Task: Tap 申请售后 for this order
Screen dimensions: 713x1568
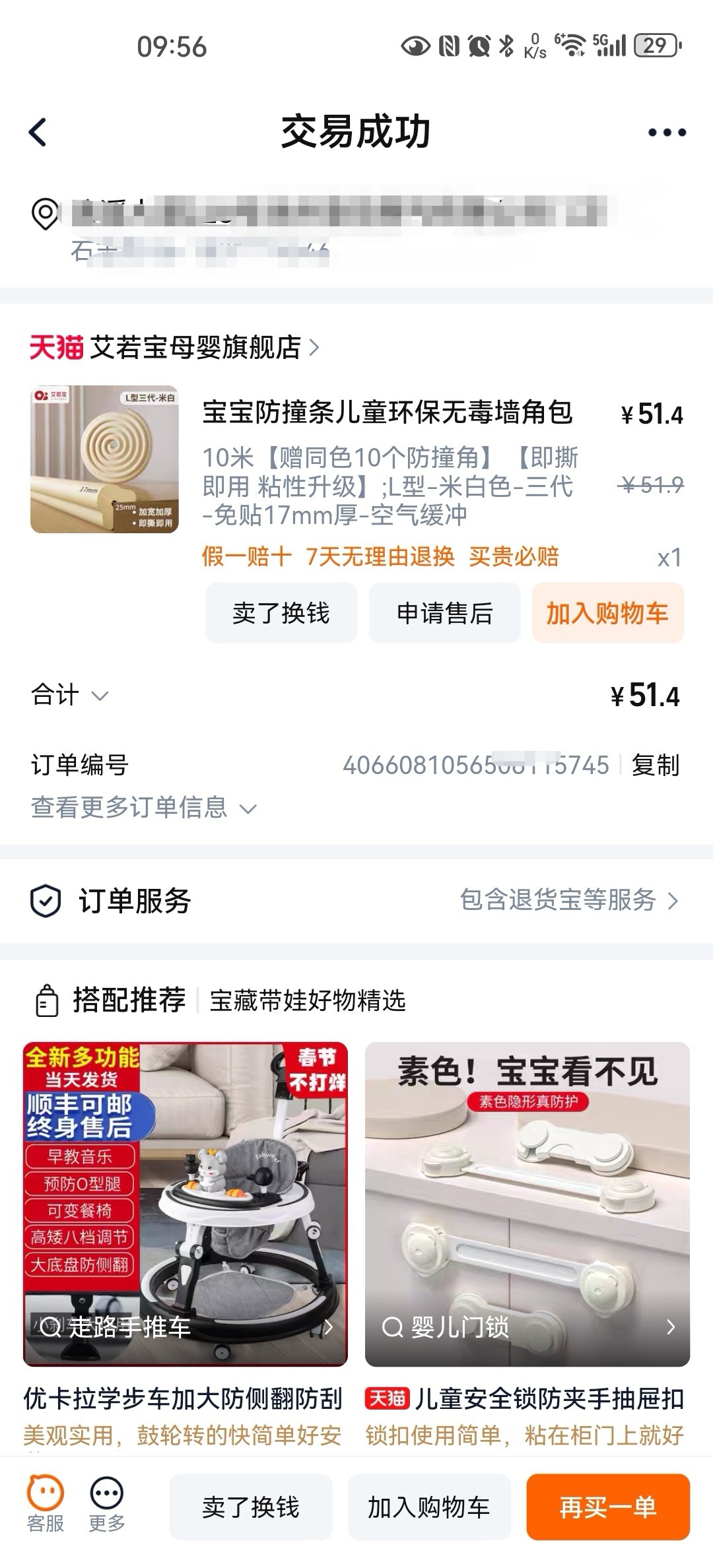Action: pyautogui.click(x=444, y=613)
